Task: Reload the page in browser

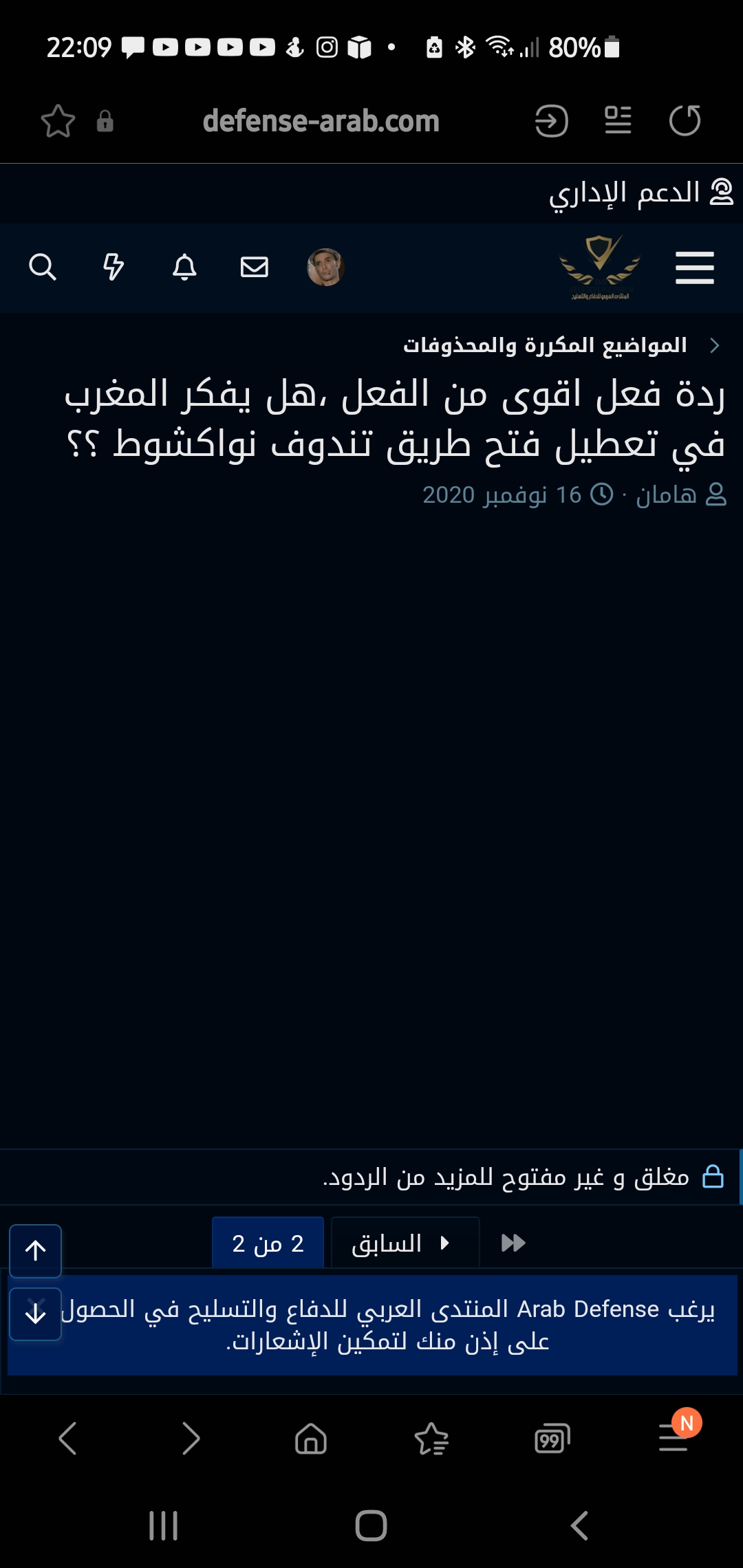Action: click(685, 121)
